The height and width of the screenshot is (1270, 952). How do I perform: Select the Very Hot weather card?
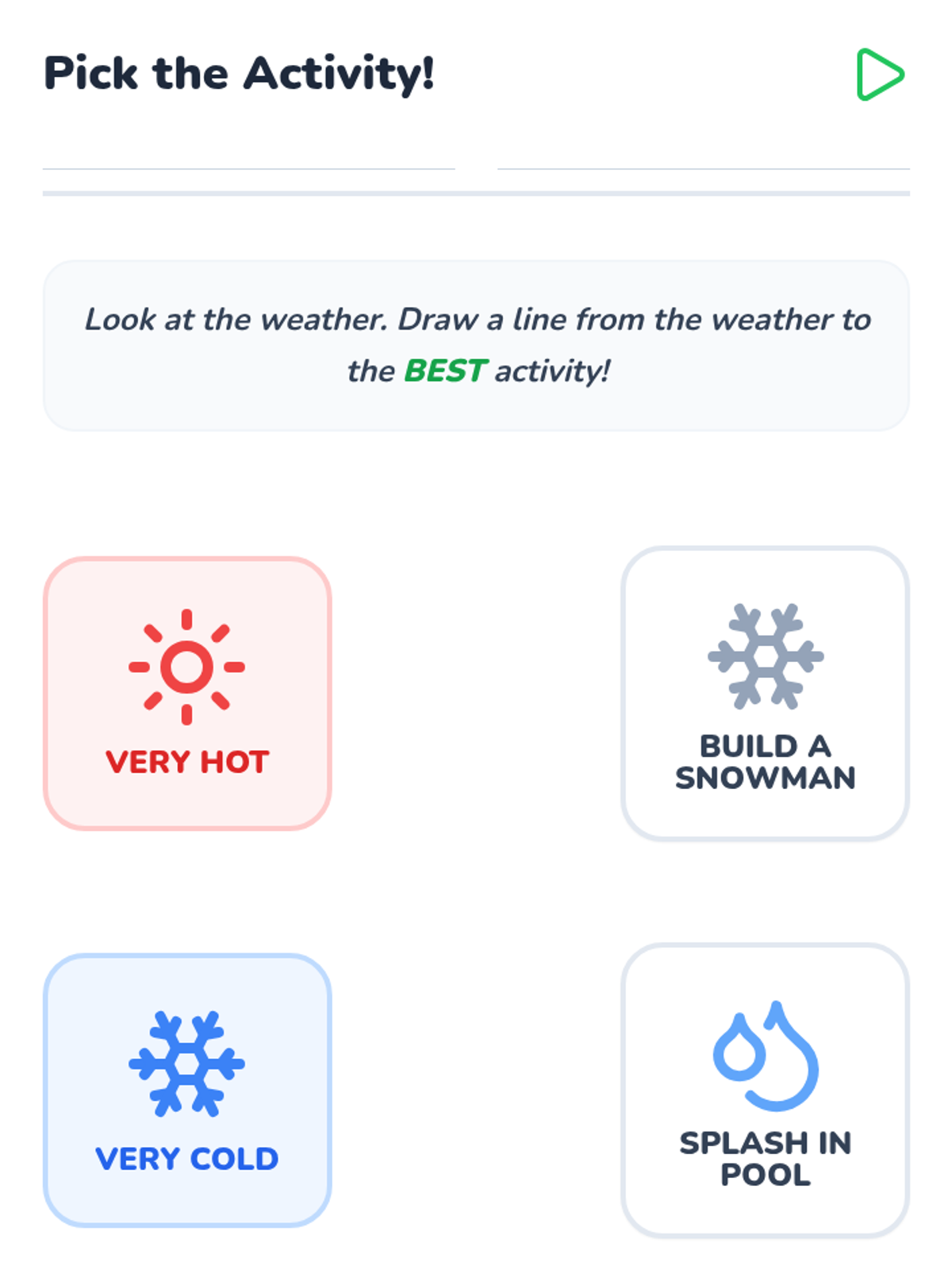pos(187,694)
